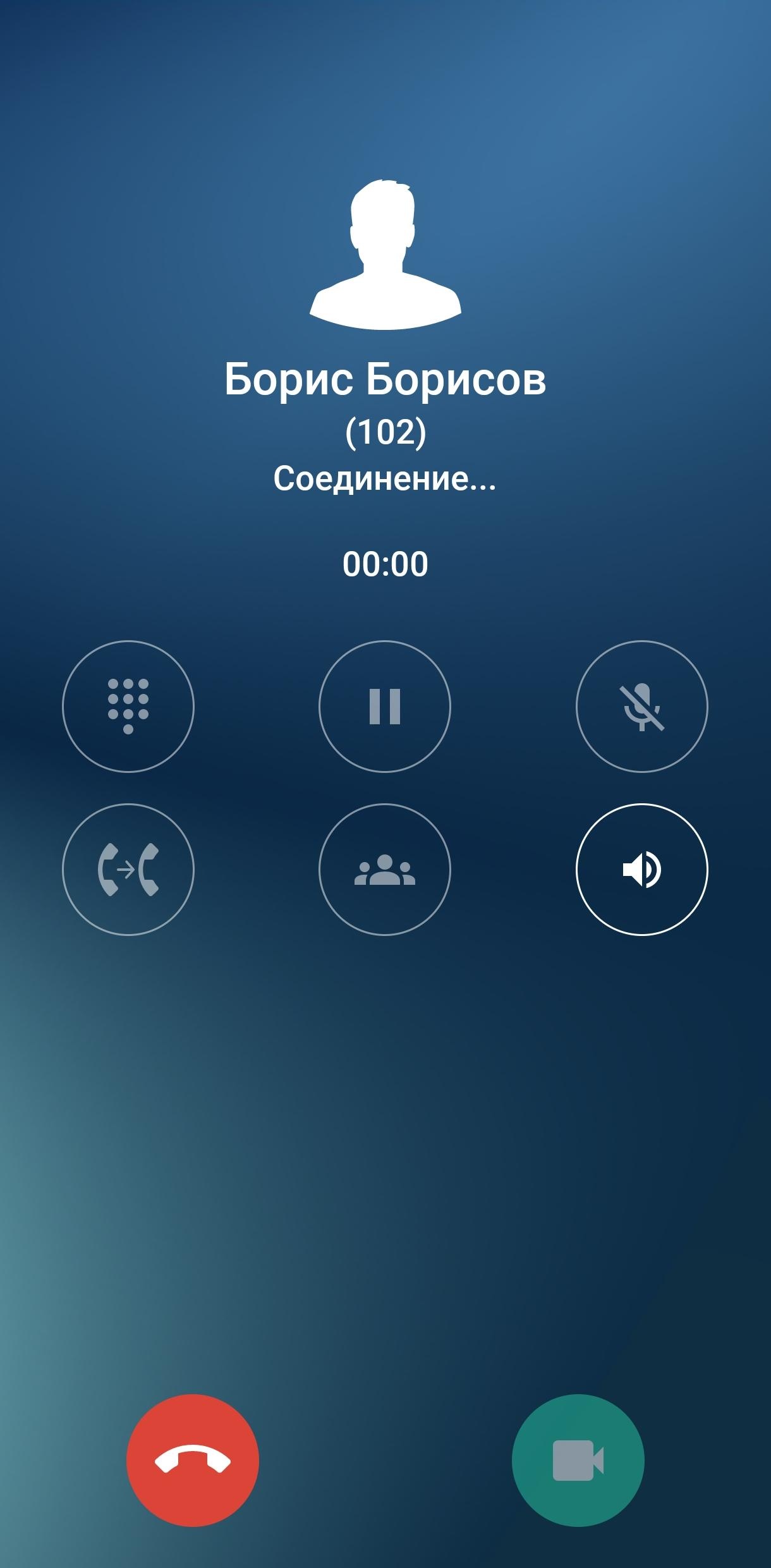Transfer the call to another number

pyautogui.click(x=128, y=869)
